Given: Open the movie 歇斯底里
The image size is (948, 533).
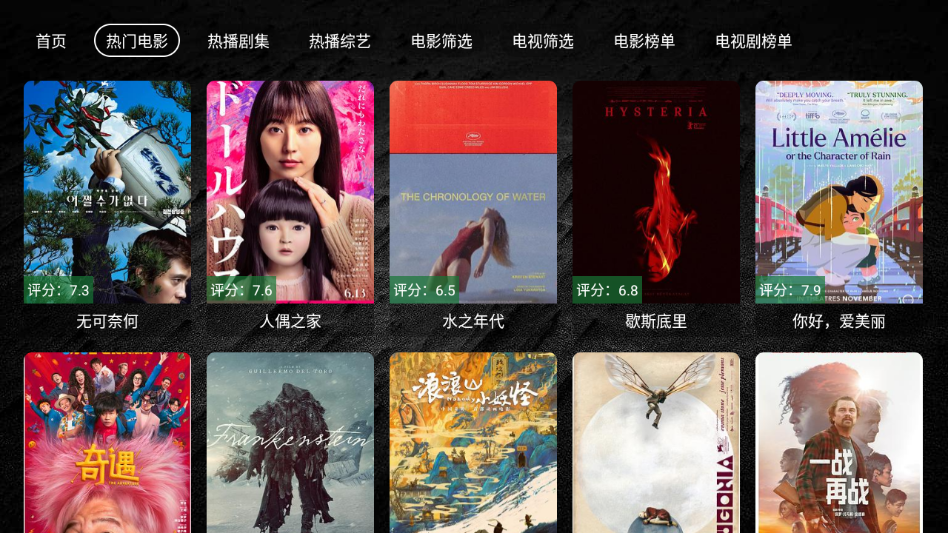Looking at the screenshot, I should [x=656, y=192].
